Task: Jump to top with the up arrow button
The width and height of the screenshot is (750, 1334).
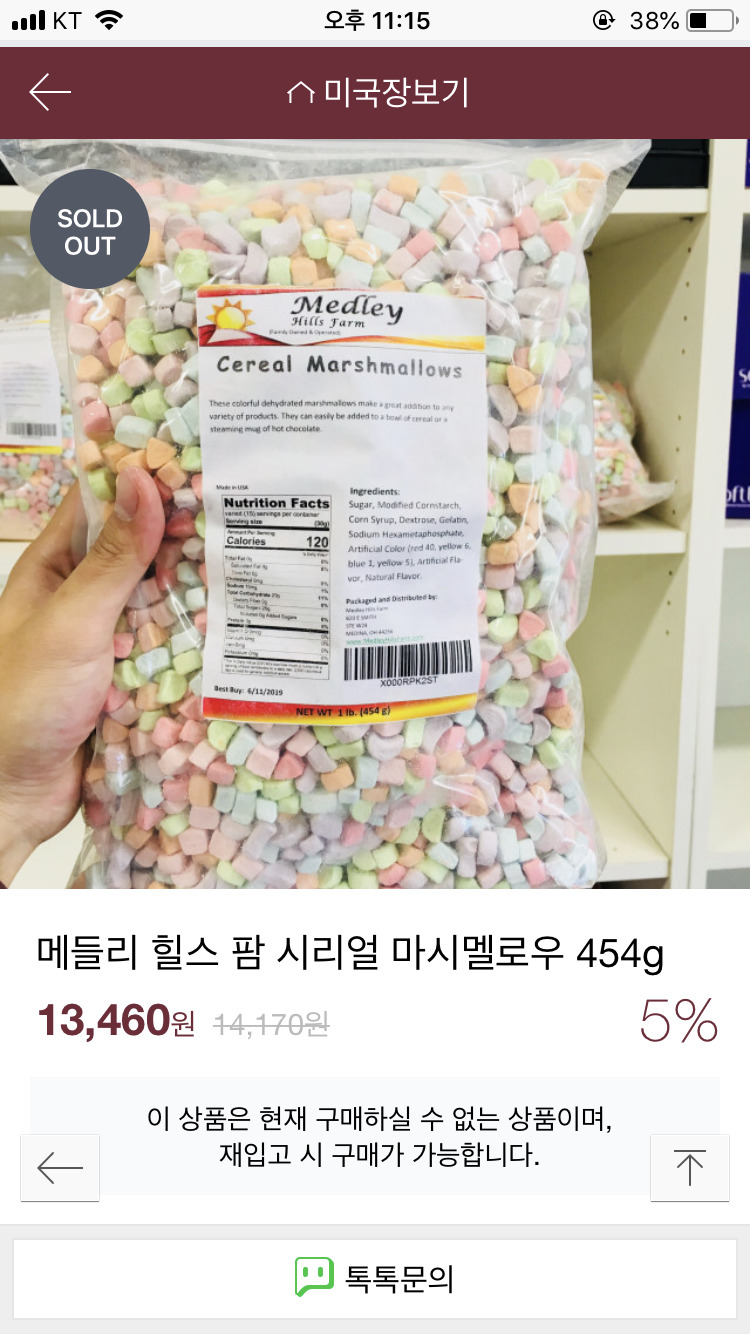Action: [689, 1167]
